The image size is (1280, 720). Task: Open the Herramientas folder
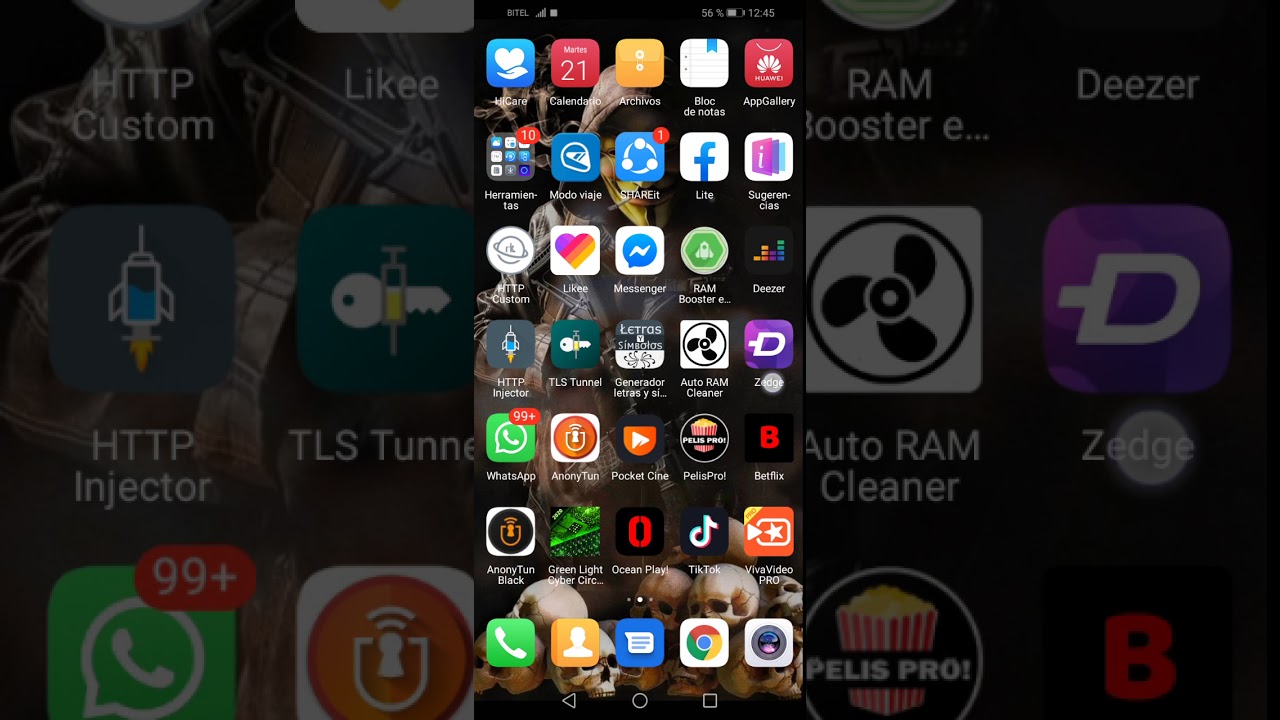coord(510,158)
